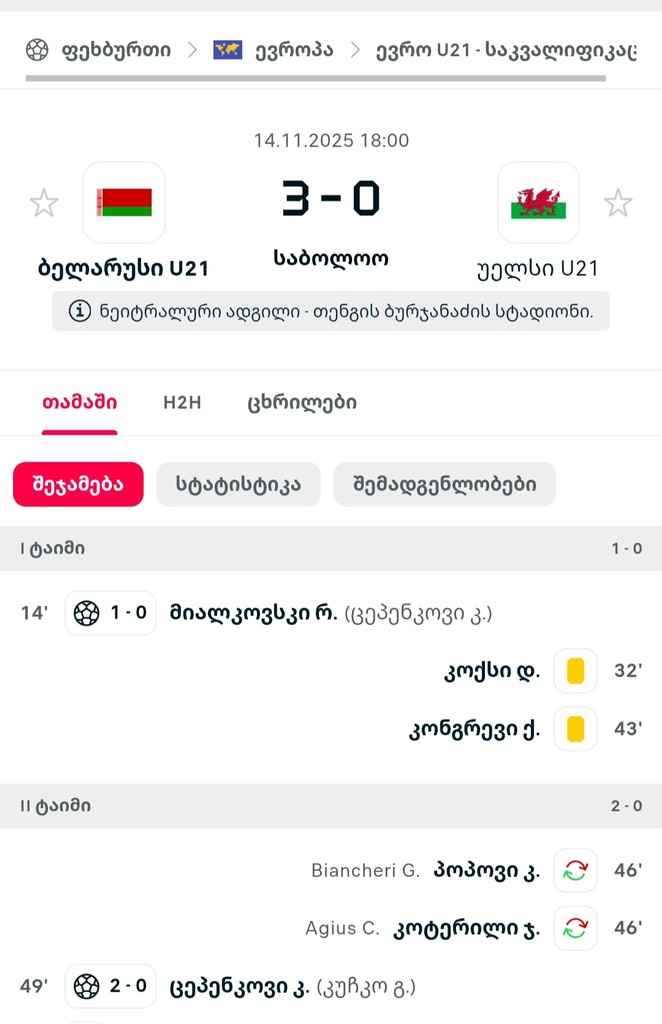Screen dimensions: 662x1024
Task: Open ევრო U21 qualification breadcrumb
Action: point(505,49)
